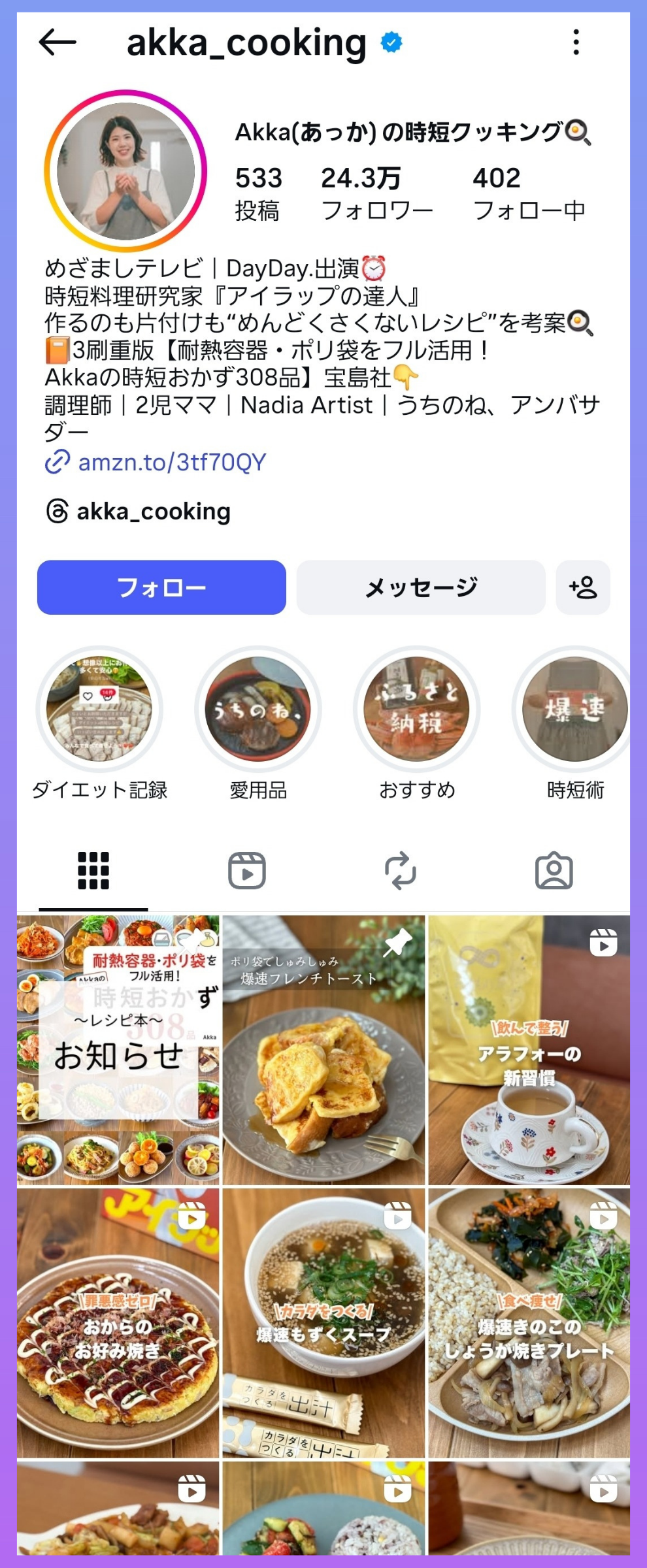
Task: Open the おすすめ story highlight
Action: [417, 710]
